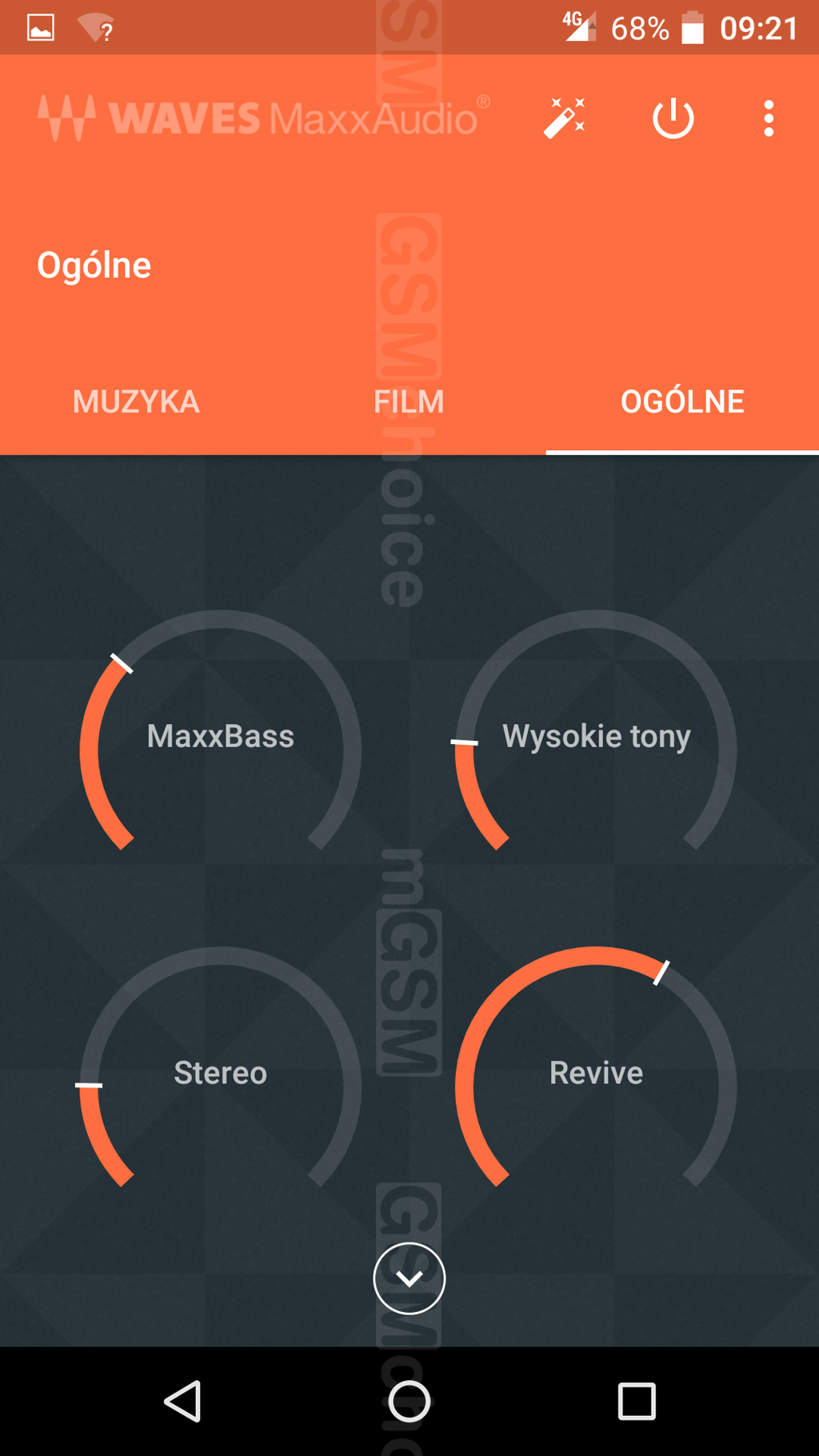The height and width of the screenshot is (1456, 819).
Task: Tap the magic wand auto-tune icon
Action: [x=565, y=118]
